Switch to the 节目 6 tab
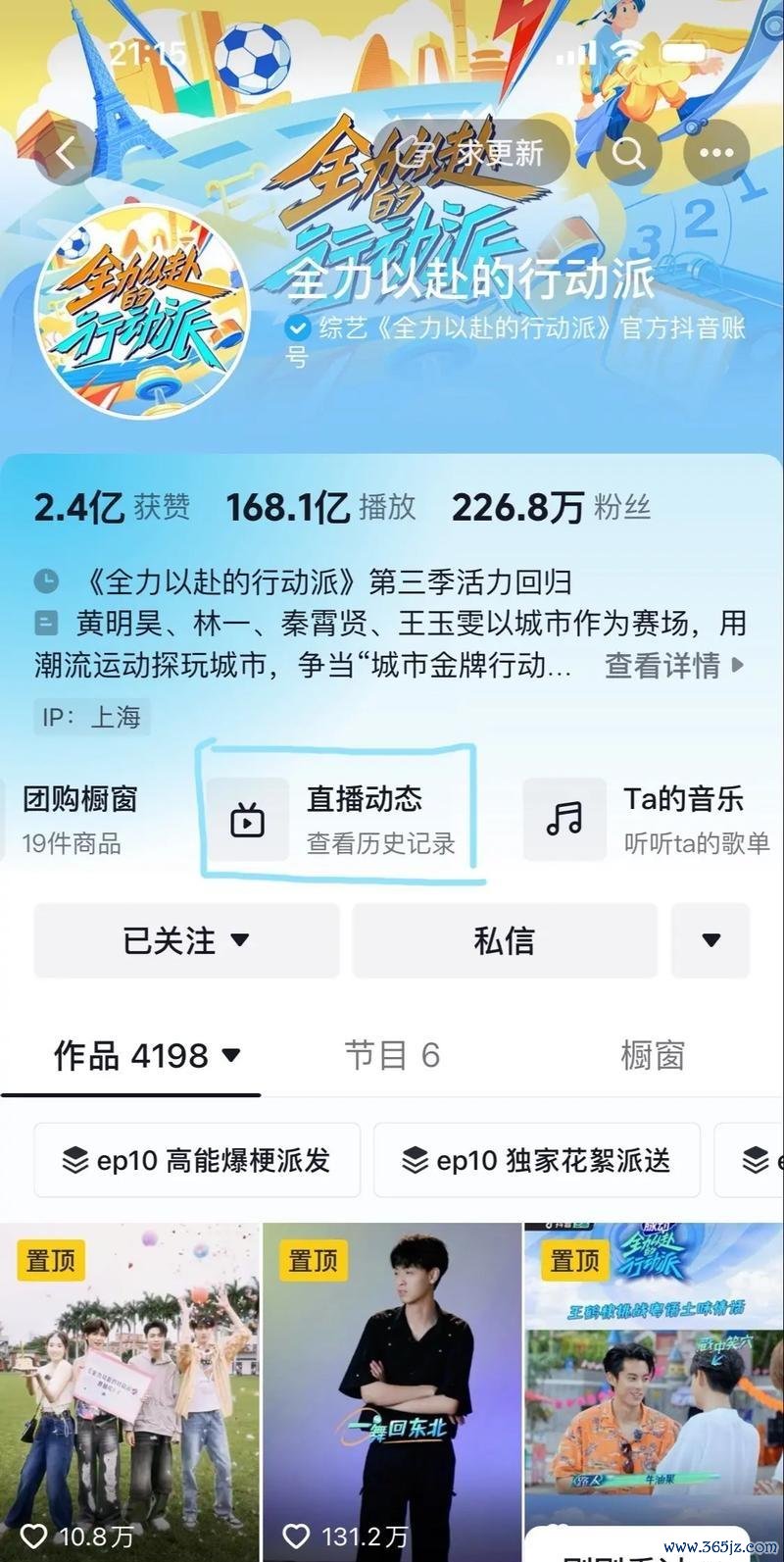Screen dimensions: 784x1562 click(392, 1056)
